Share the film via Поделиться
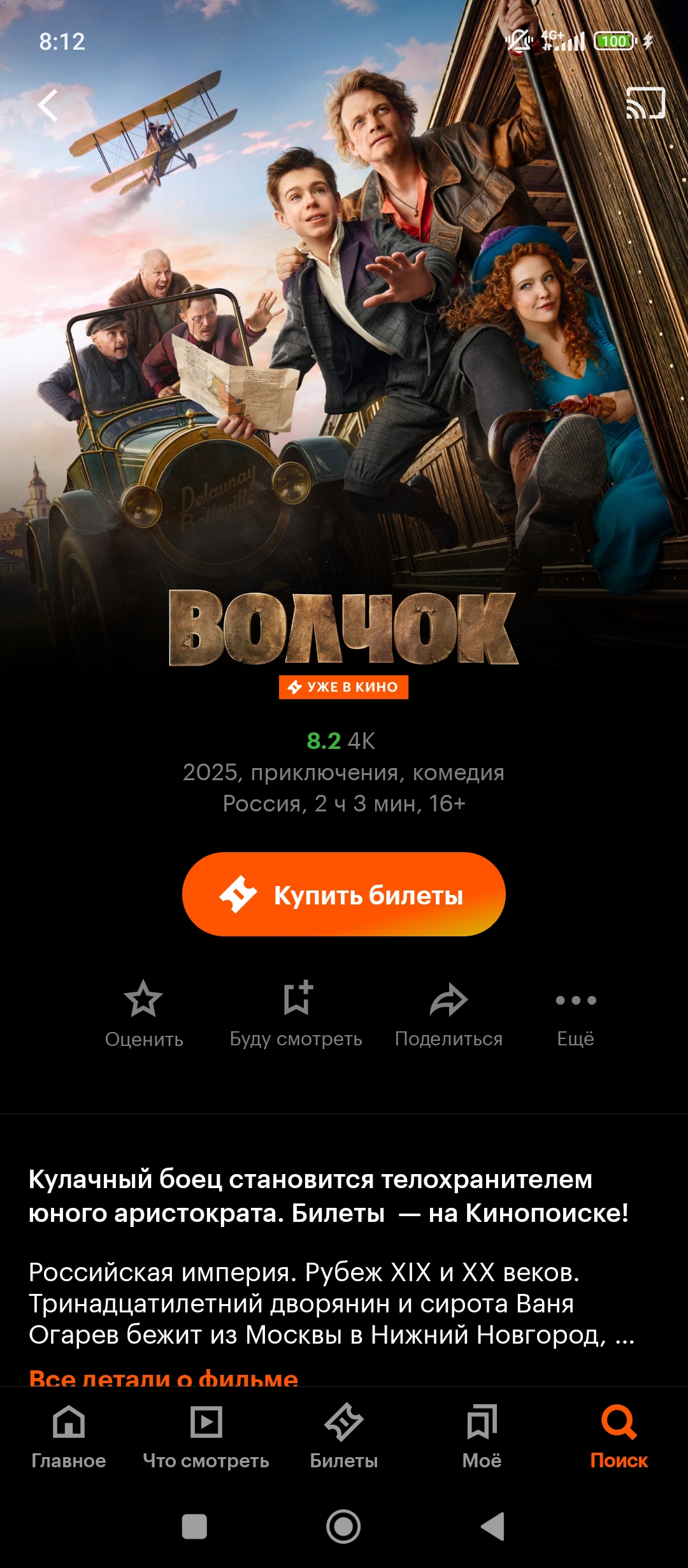Image resolution: width=688 pixels, height=1568 pixels. click(x=448, y=1014)
